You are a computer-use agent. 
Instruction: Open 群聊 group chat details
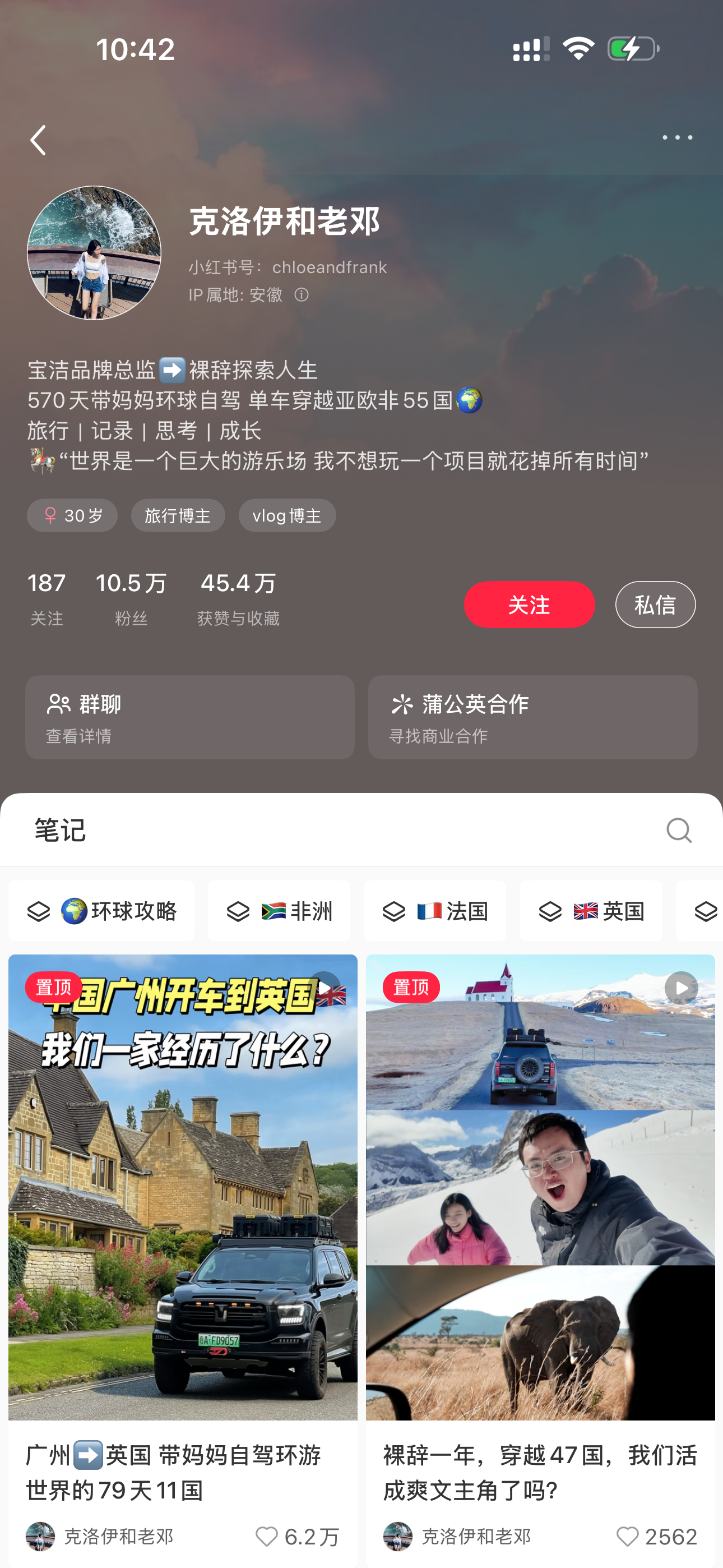click(190, 717)
